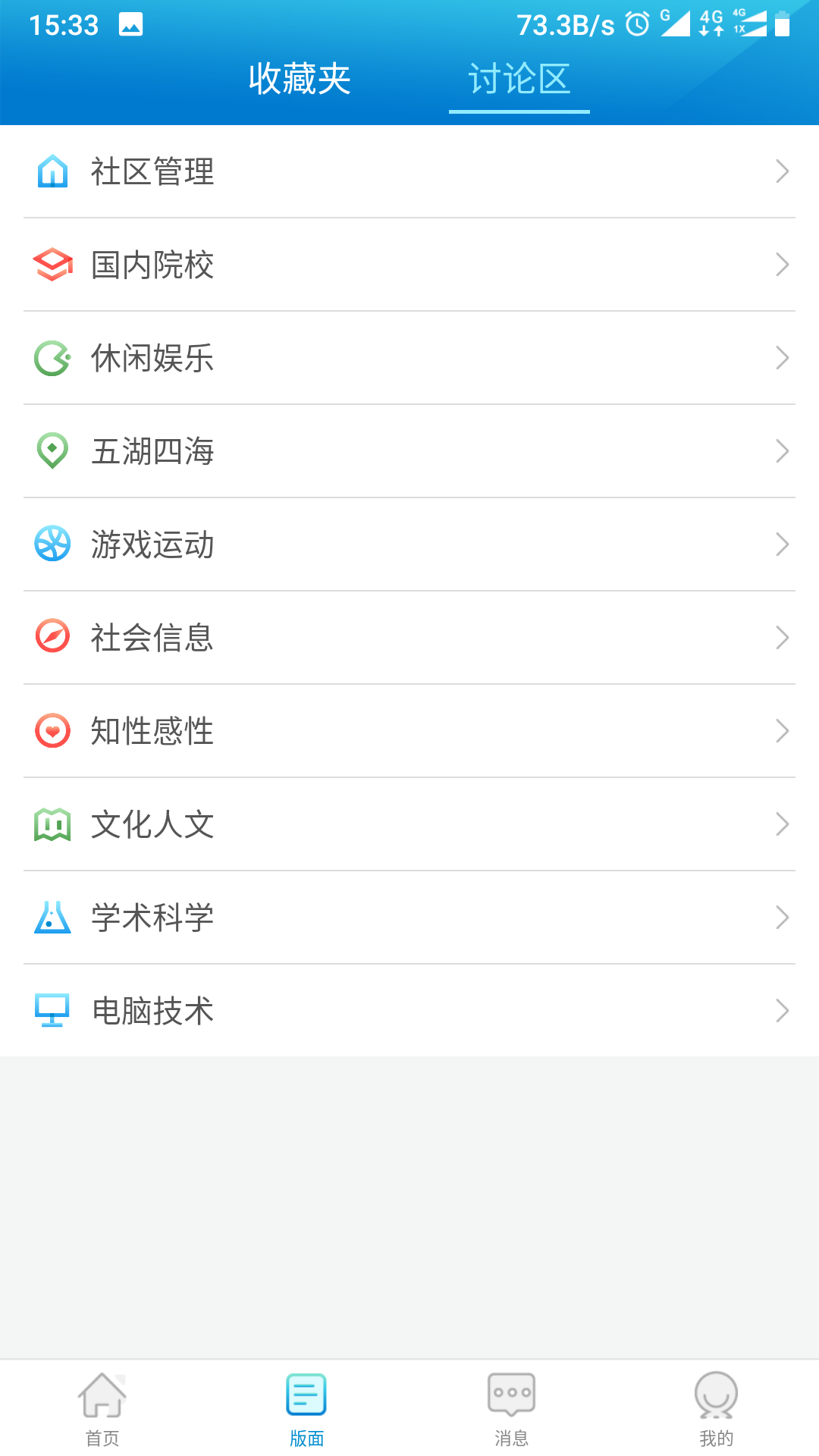Click the 游戏运动 blue wheel icon
The image size is (819, 1456).
click(51, 544)
